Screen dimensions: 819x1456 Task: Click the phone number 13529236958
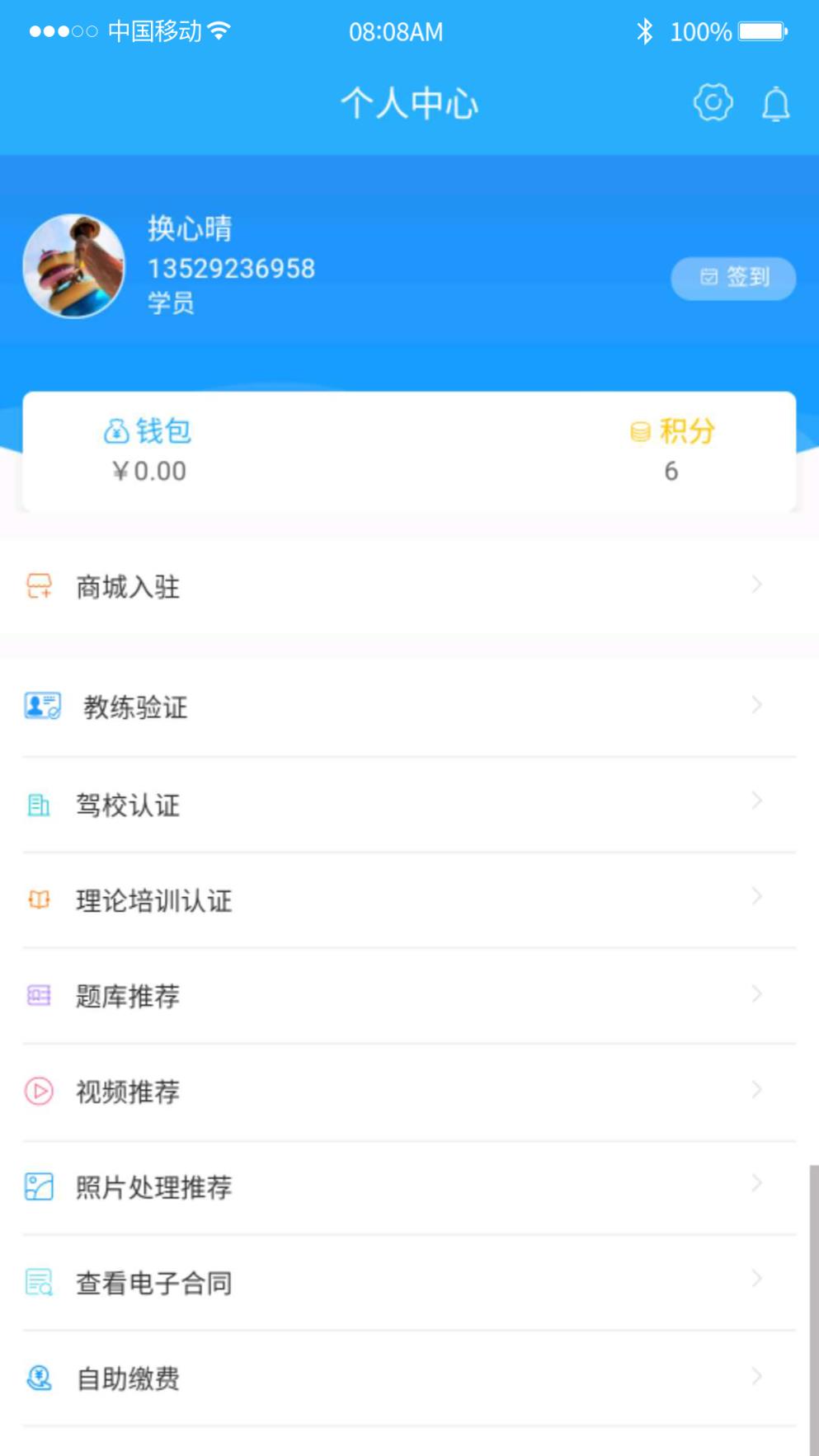232,268
